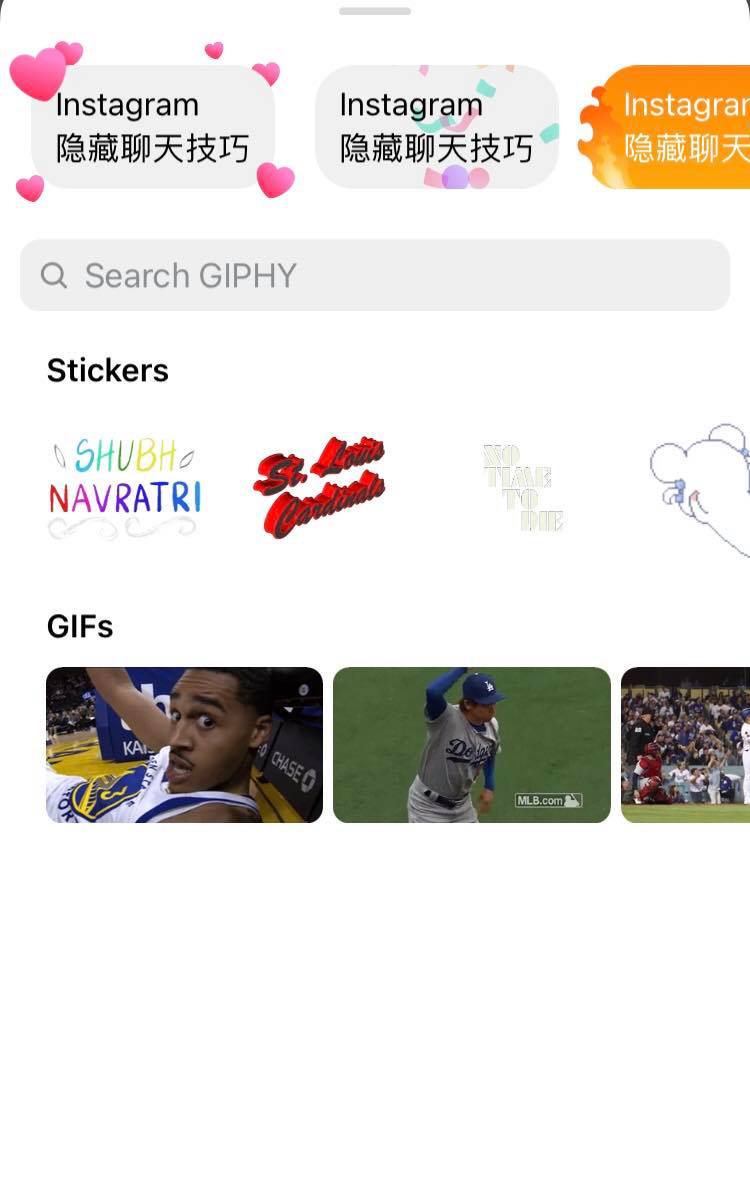Select the St. Louis Cardinals sticker

click(x=320, y=487)
